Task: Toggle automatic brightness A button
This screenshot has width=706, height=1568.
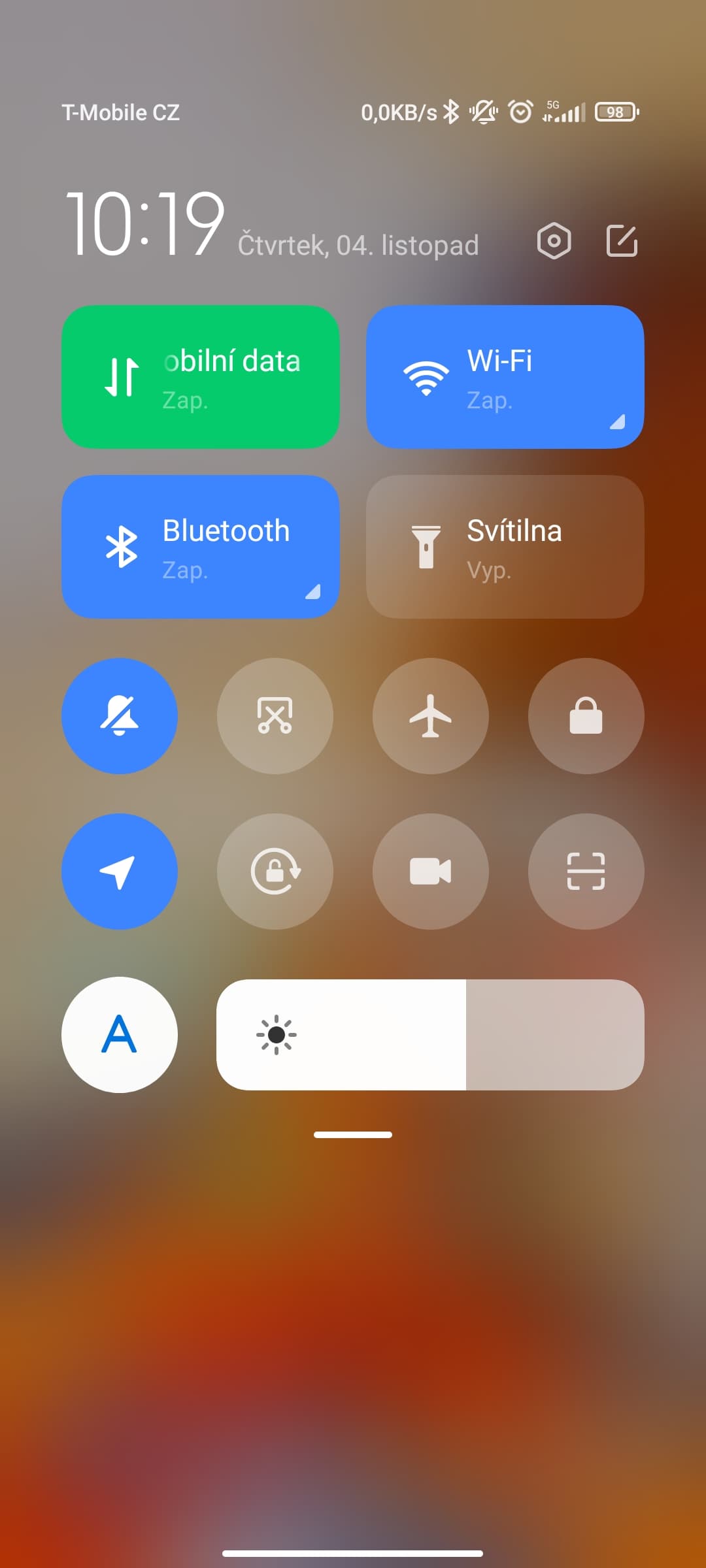Action: (120, 1035)
